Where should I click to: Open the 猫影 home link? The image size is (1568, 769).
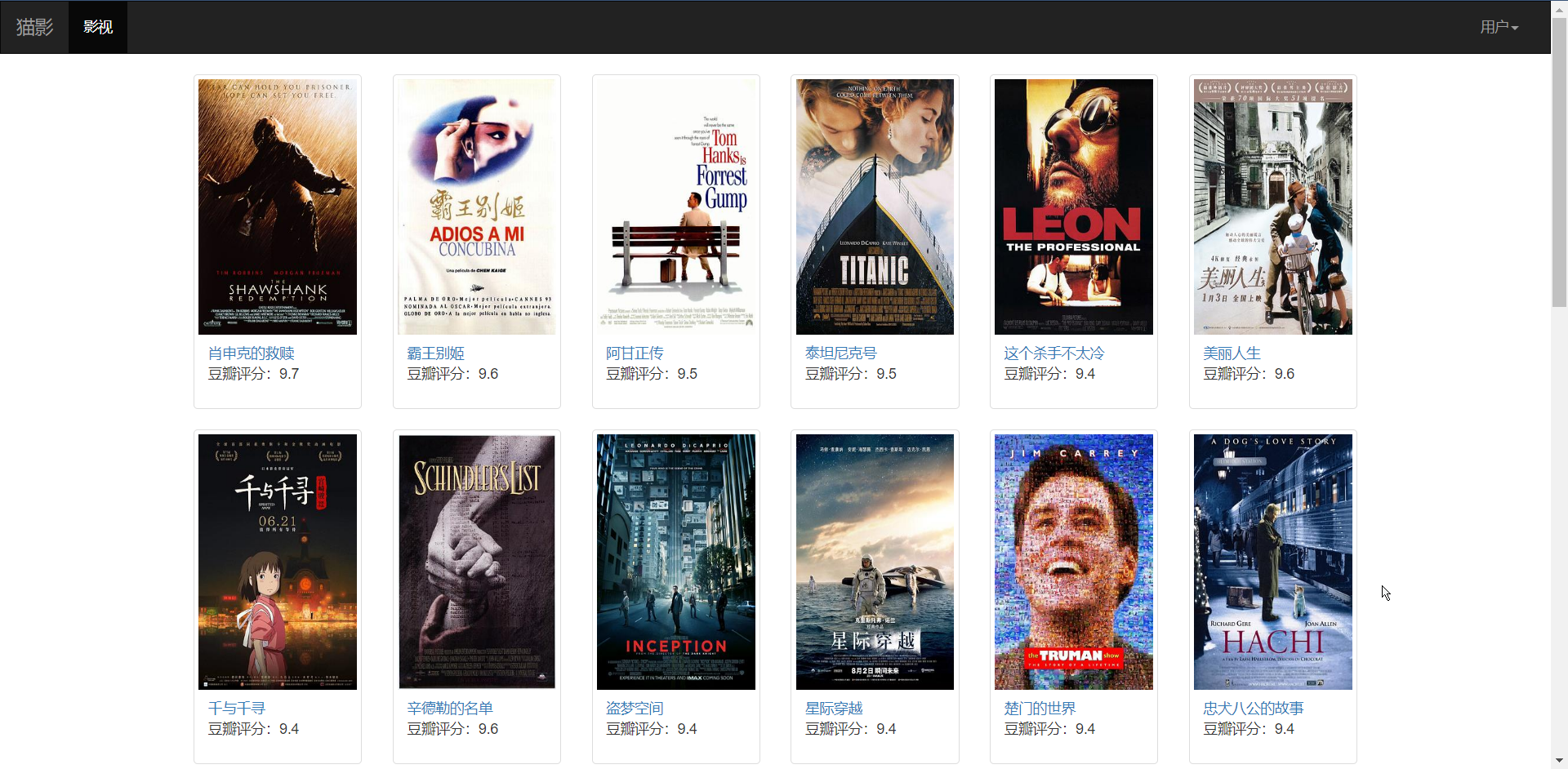tap(34, 27)
